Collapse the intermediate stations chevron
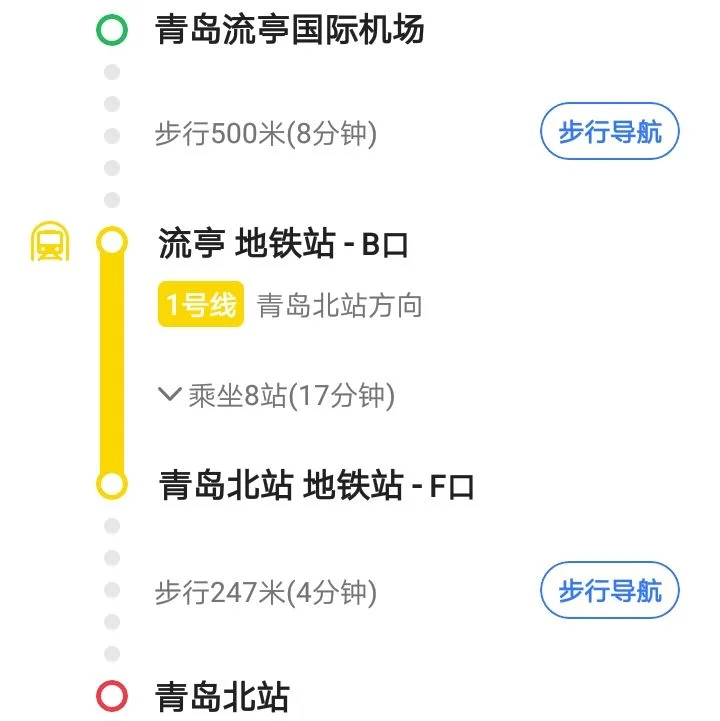 click(x=168, y=394)
